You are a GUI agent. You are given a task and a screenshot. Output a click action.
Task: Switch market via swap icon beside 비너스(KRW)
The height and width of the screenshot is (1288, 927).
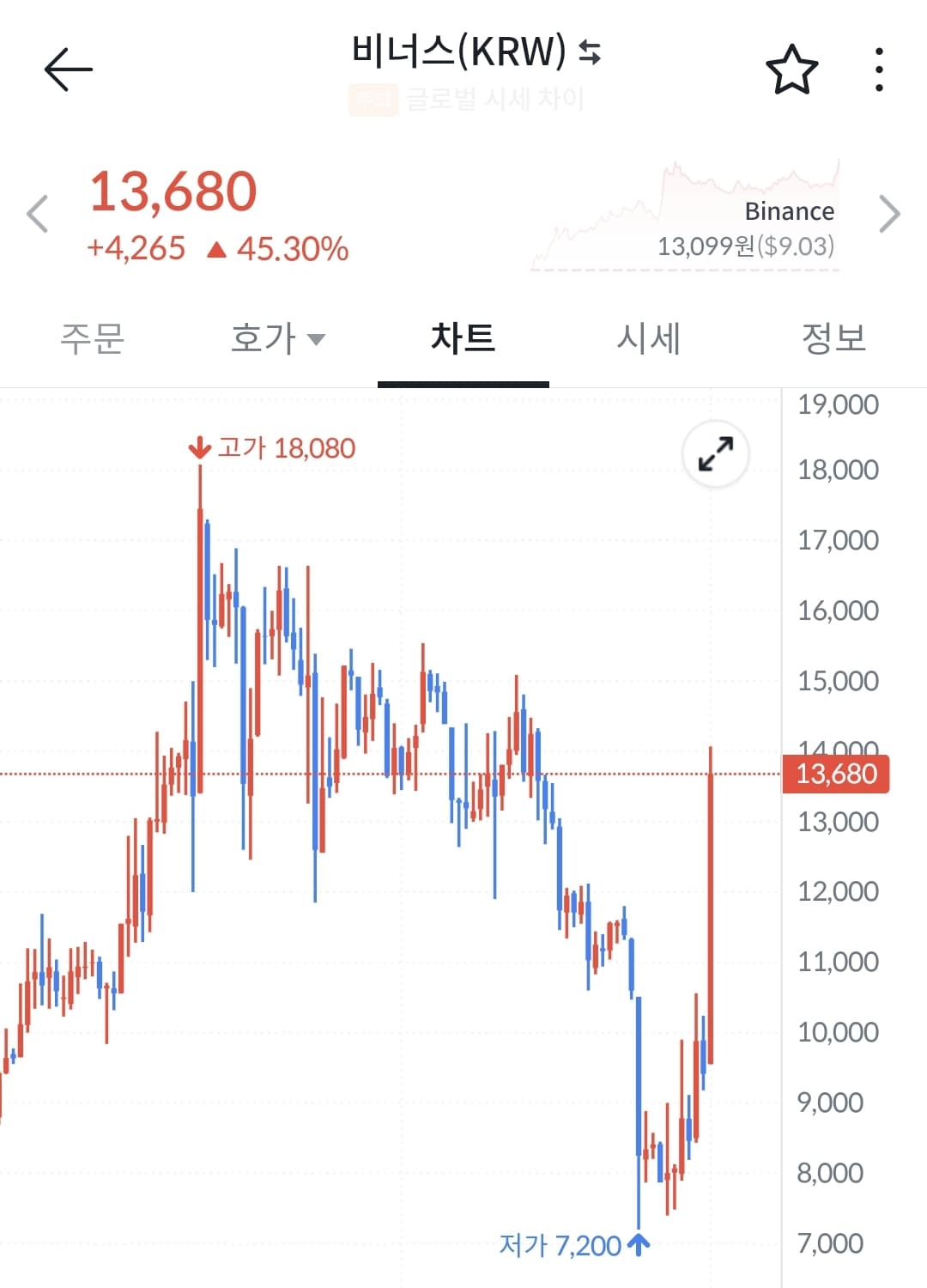590,52
